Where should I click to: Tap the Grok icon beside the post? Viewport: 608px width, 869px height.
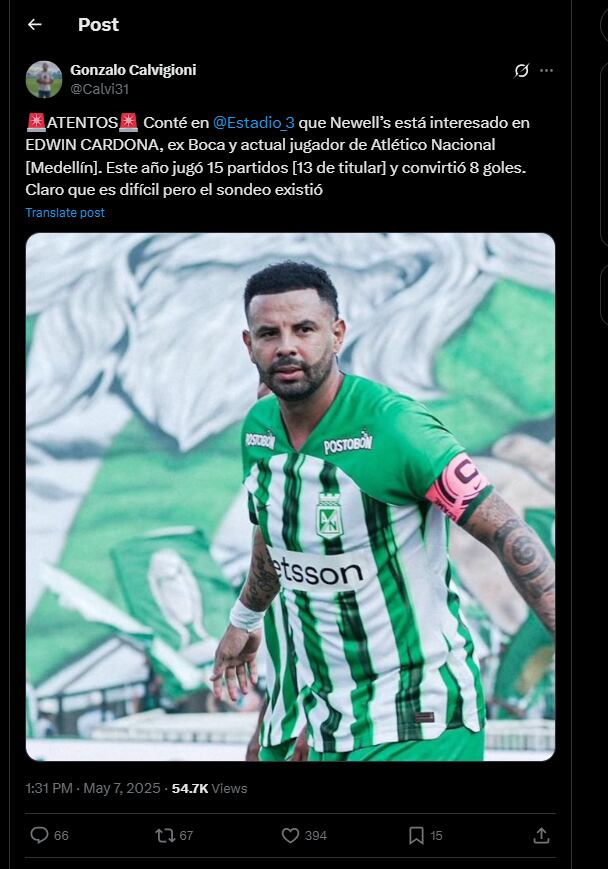tap(521, 71)
